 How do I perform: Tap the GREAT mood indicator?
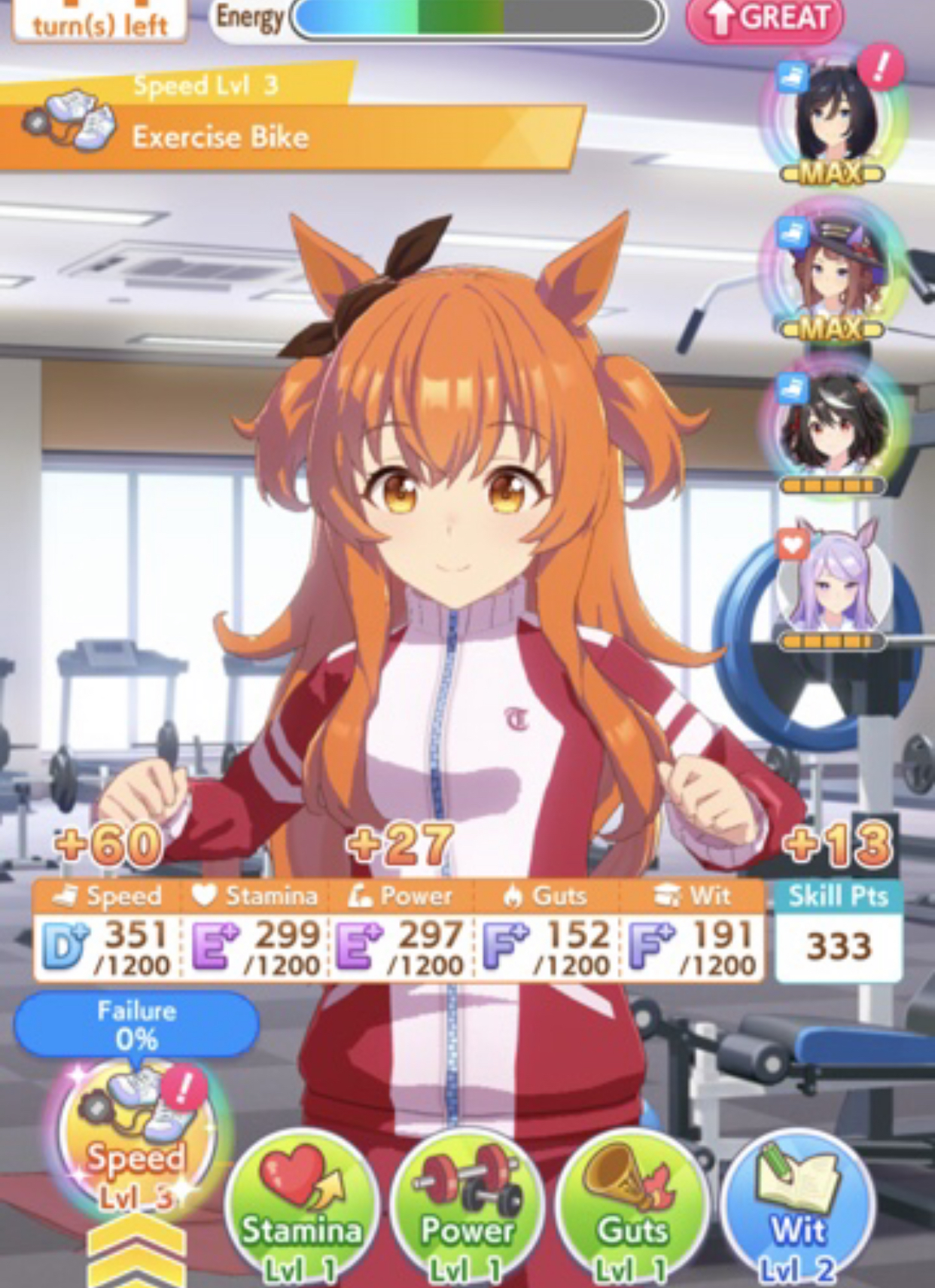click(x=766, y=20)
